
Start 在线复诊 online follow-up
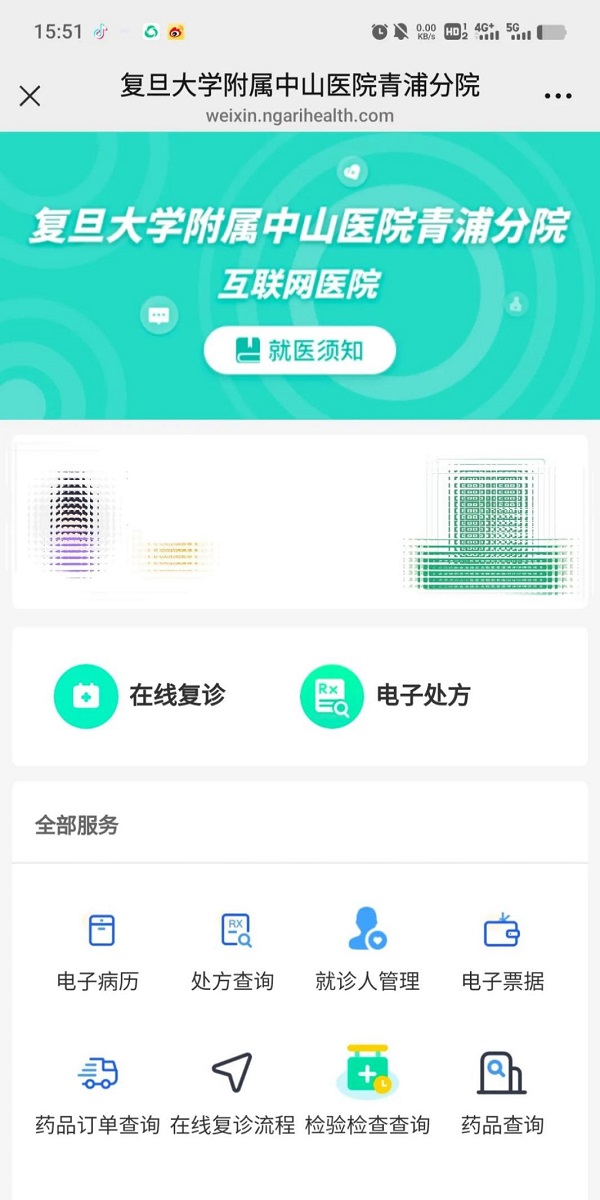[140, 696]
